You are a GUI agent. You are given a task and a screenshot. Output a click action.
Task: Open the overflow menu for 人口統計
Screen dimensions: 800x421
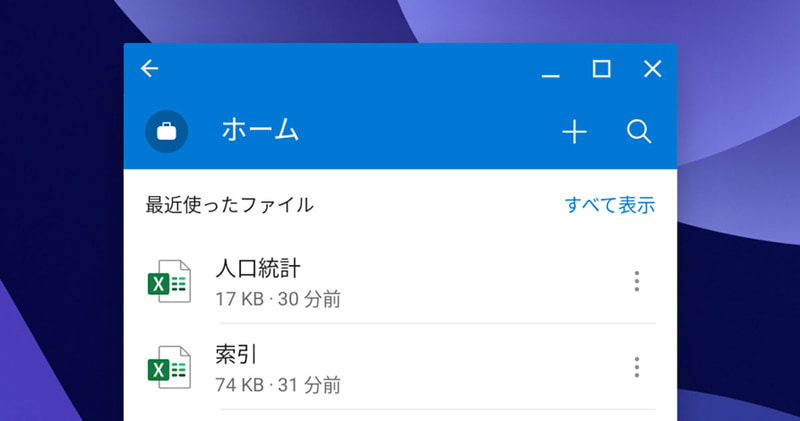point(637,282)
